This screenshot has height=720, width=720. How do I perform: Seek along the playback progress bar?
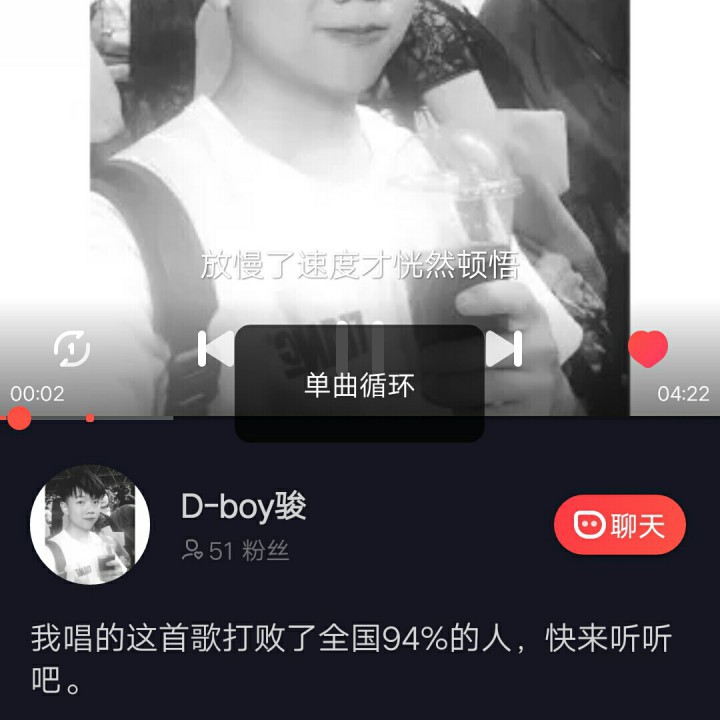point(360,417)
